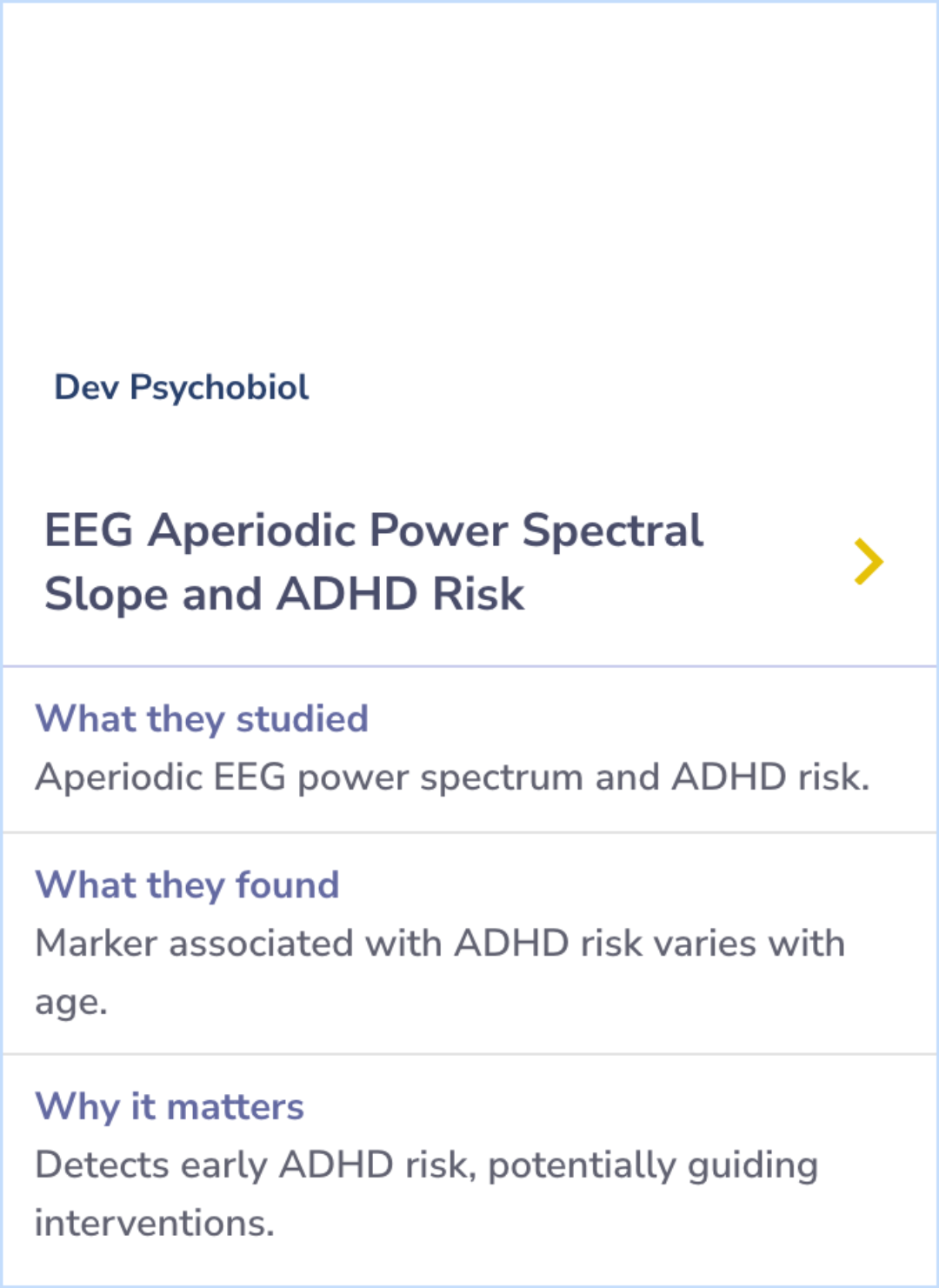Open the EEG Aperiodic Power Spectral Slope article
The image size is (939, 1288).
click(x=372, y=561)
